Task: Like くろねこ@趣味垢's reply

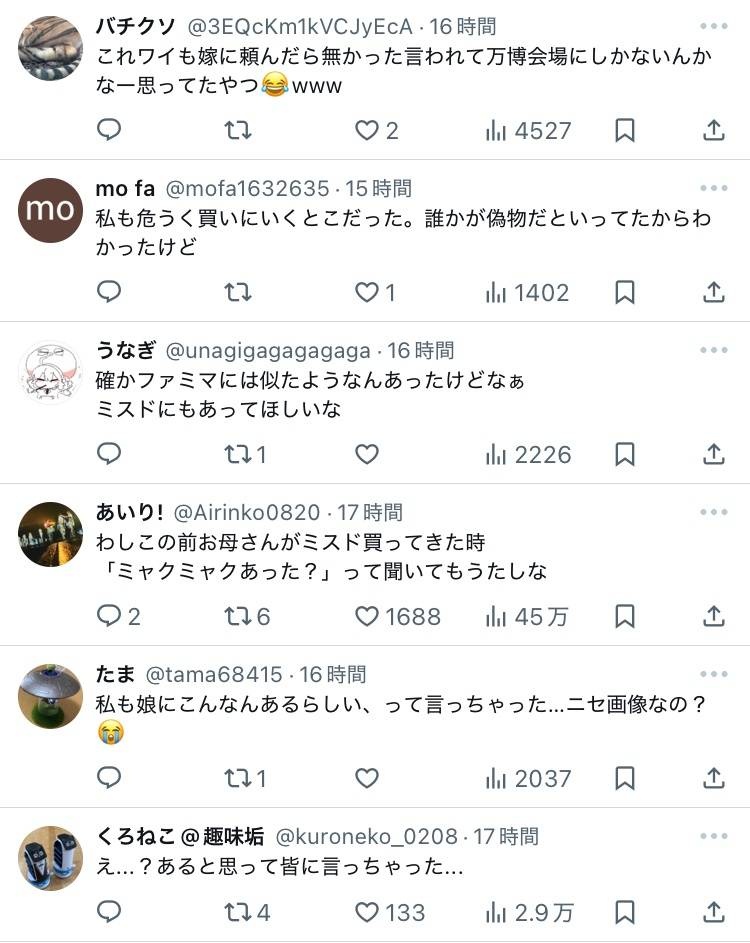Action: click(x=368, y=912)
